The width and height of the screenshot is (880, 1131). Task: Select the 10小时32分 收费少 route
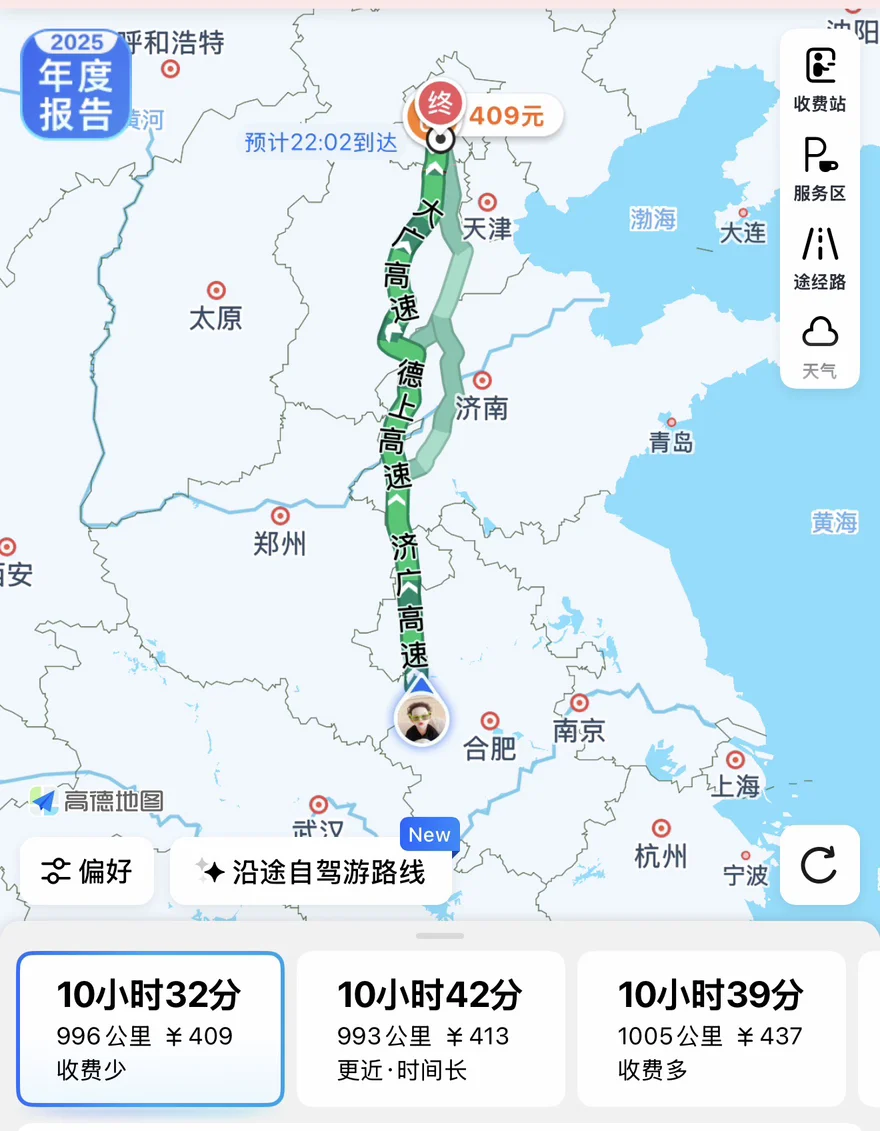coord(150,1029)
